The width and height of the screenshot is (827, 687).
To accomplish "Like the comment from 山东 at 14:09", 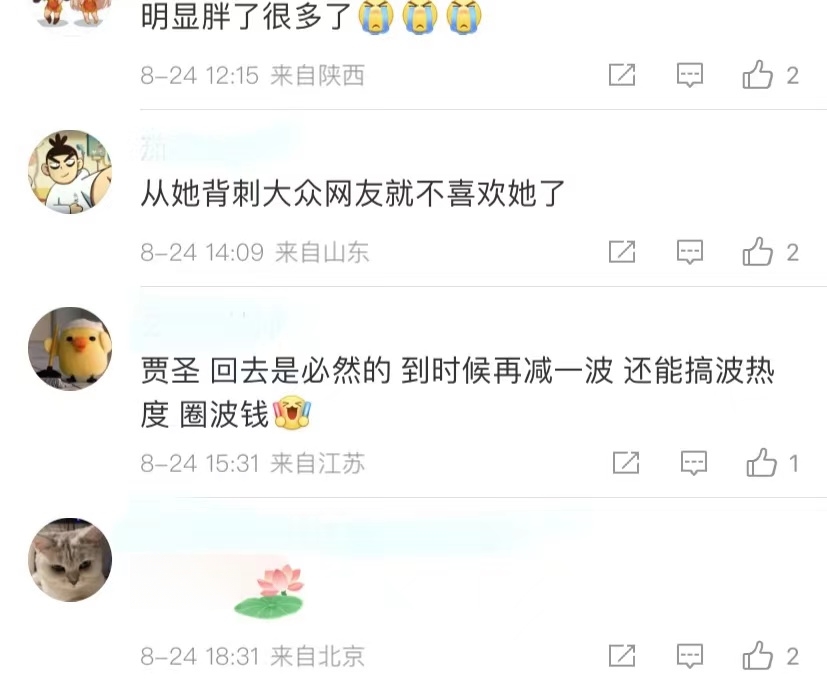I will click(x=758, y=252).
